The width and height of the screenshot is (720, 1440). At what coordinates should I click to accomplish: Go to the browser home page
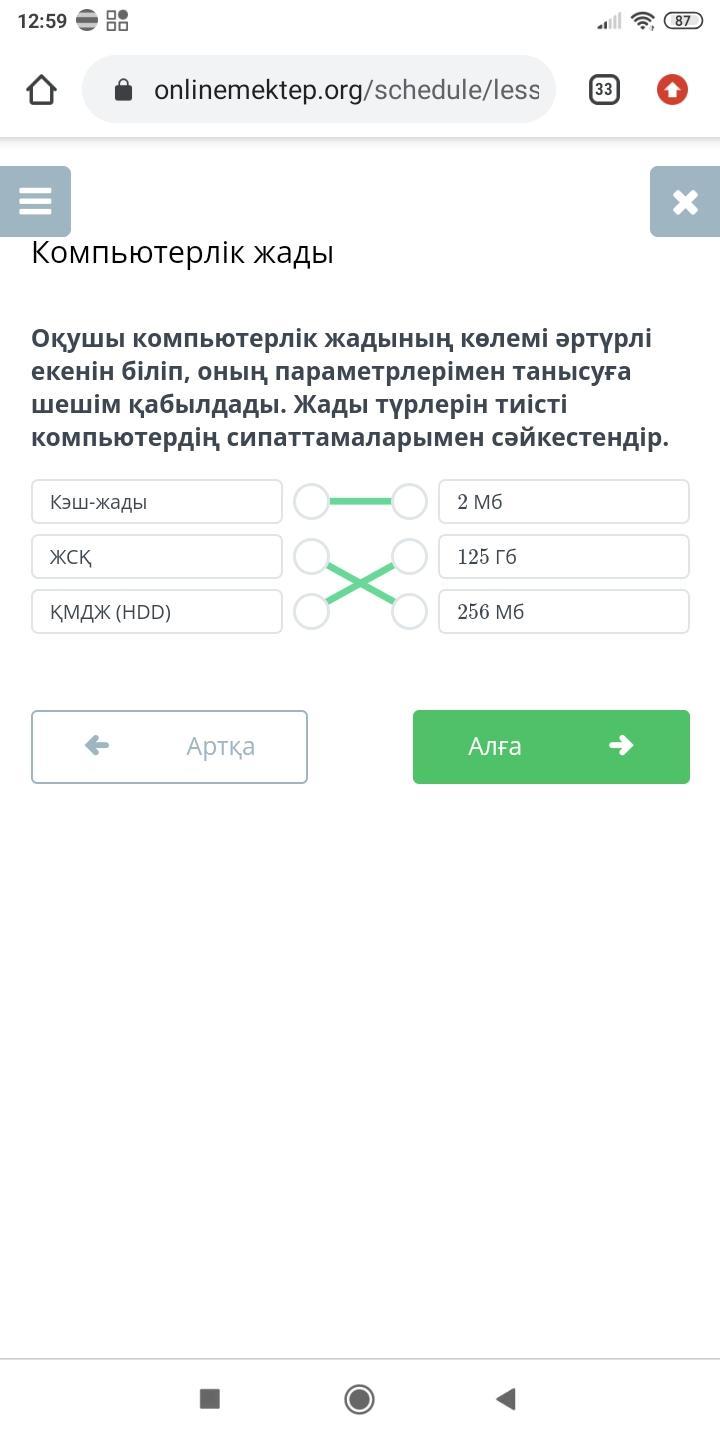pos(41,90)
